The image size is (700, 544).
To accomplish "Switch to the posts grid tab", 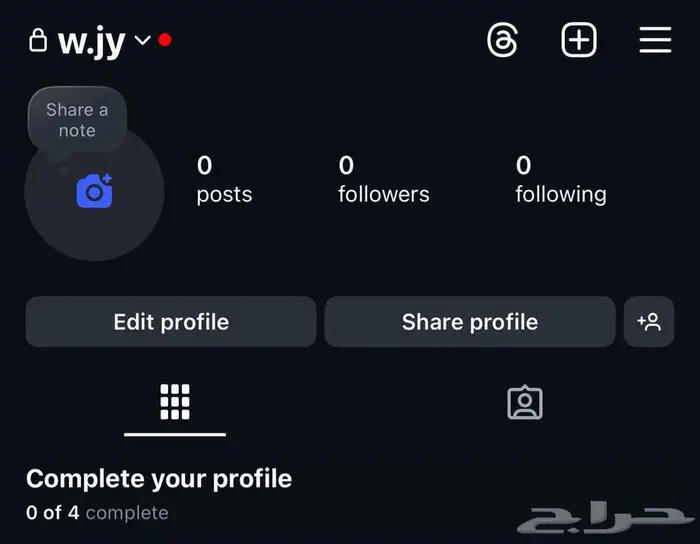I will point(175,402).
